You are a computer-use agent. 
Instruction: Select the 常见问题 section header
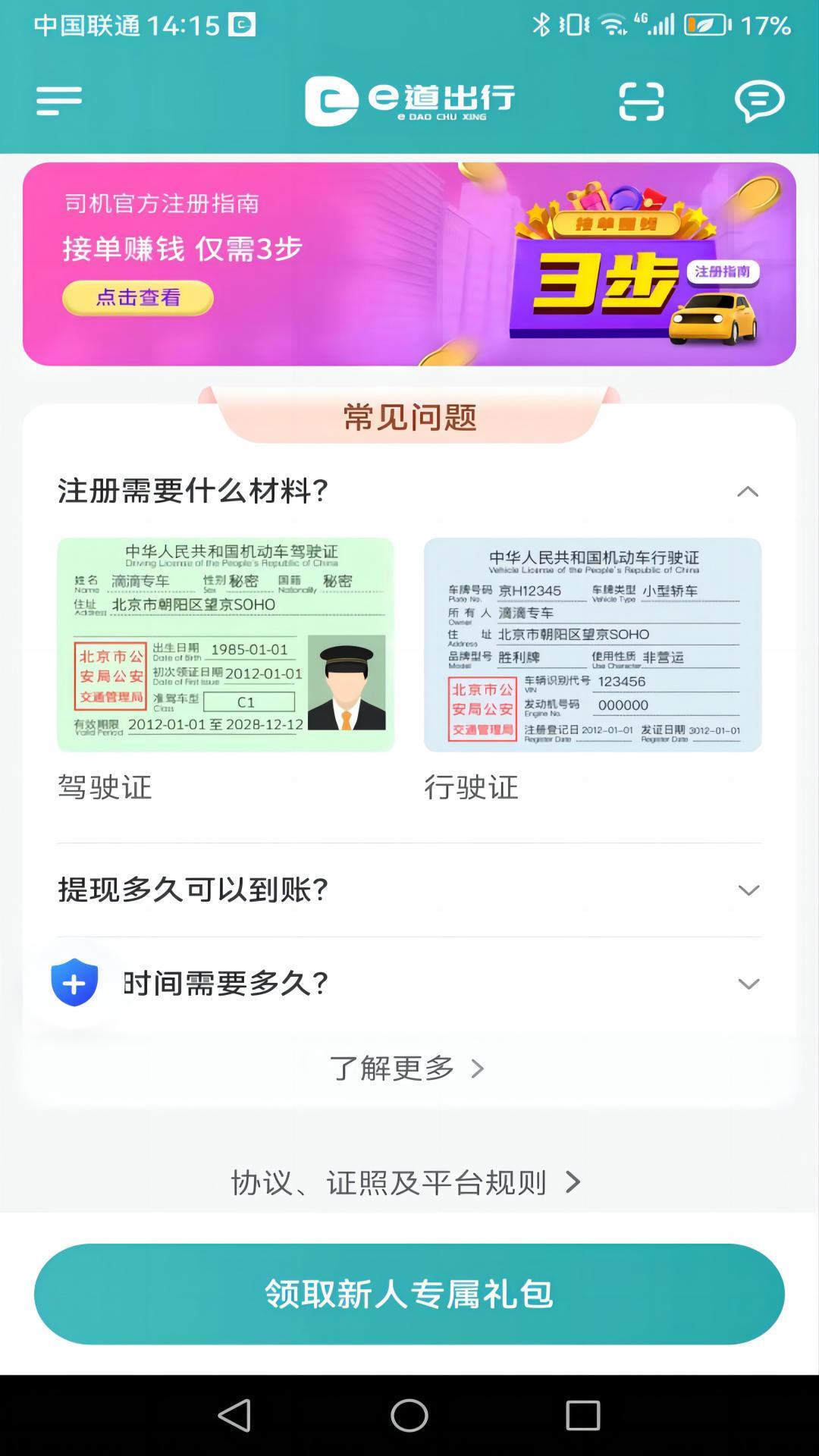[x=409, y=417]
